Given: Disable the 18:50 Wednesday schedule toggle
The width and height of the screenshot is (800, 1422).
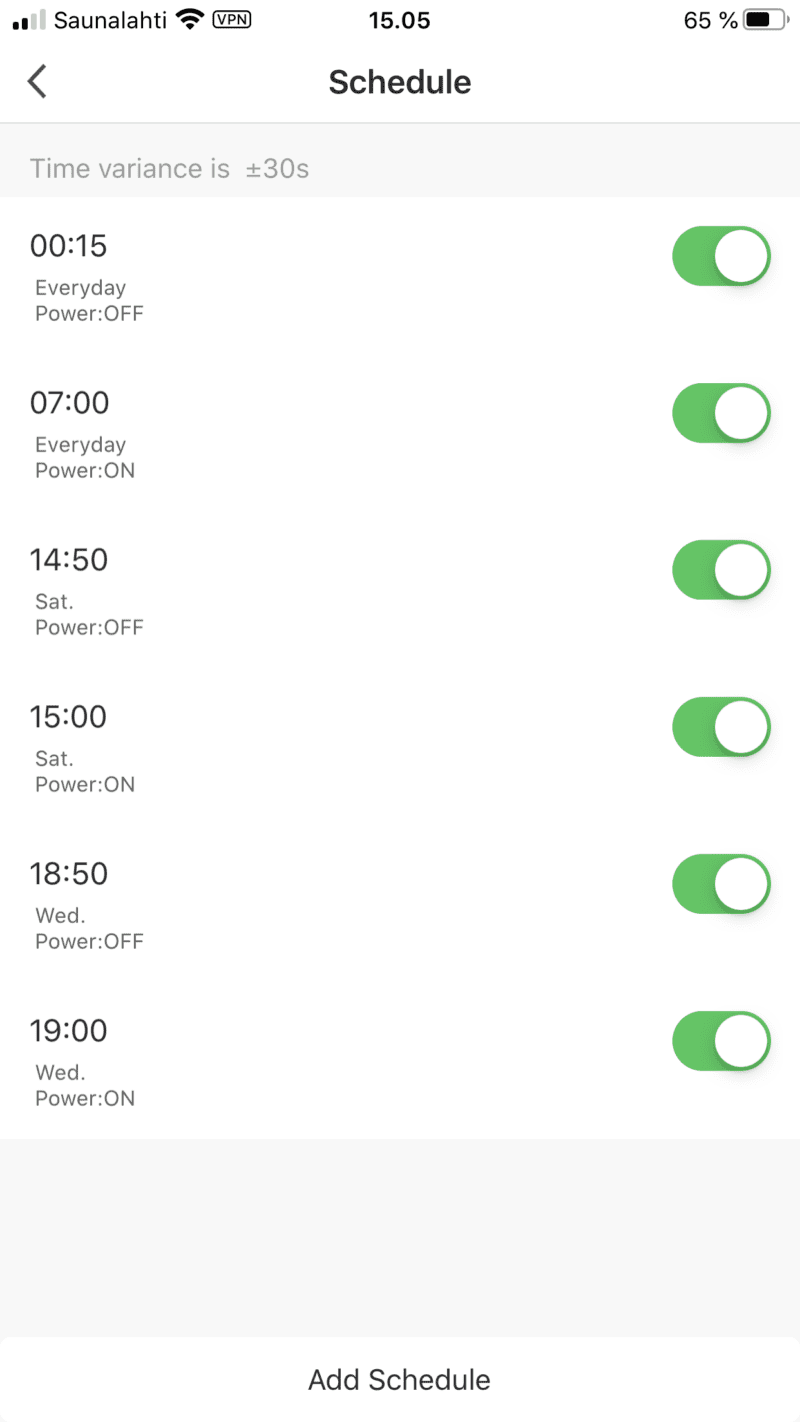Looking at the screenshot, I should pyautogui.click(x=721, y=884).
